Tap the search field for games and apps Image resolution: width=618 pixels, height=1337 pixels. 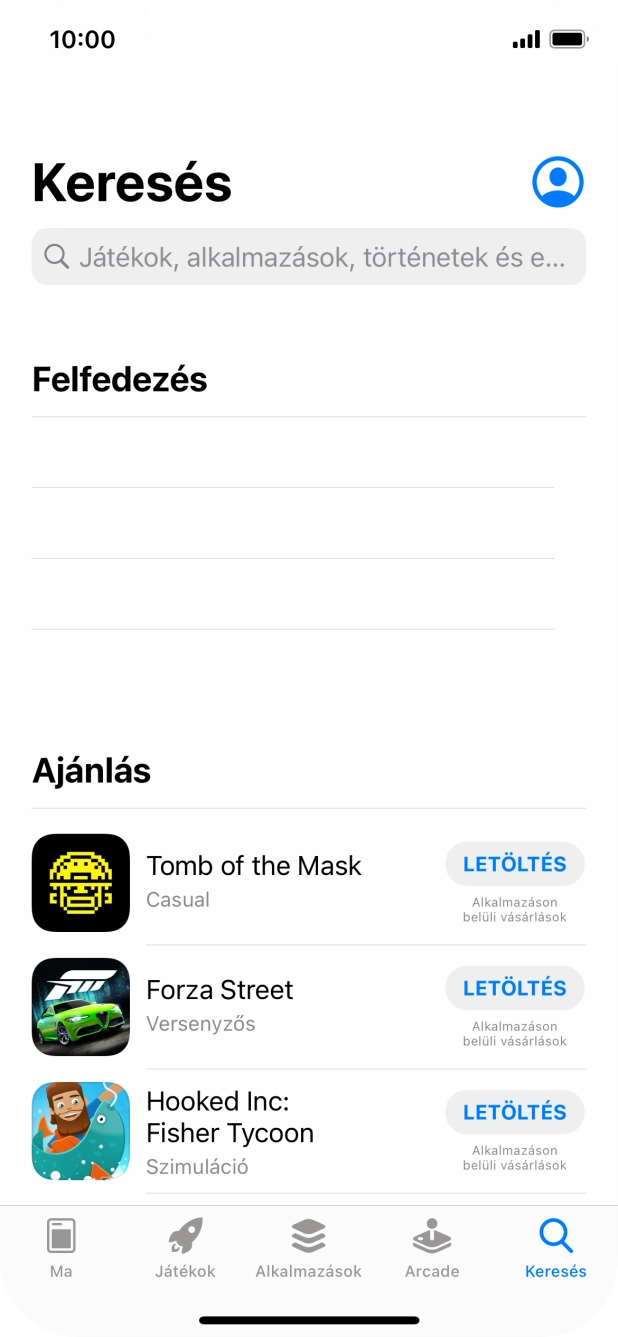click(x=308, y=257)
